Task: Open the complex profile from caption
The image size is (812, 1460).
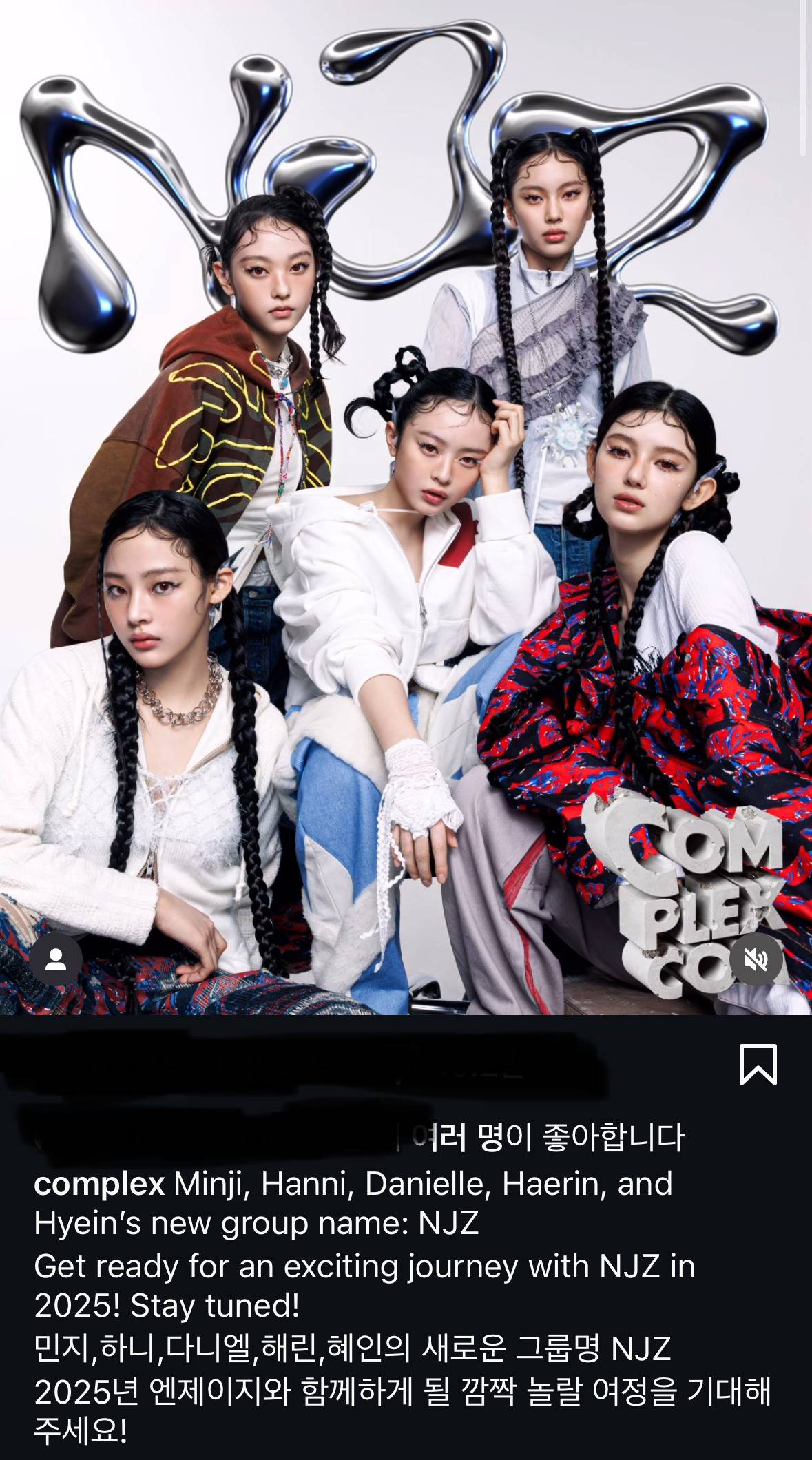Action: pos(99,1184)
